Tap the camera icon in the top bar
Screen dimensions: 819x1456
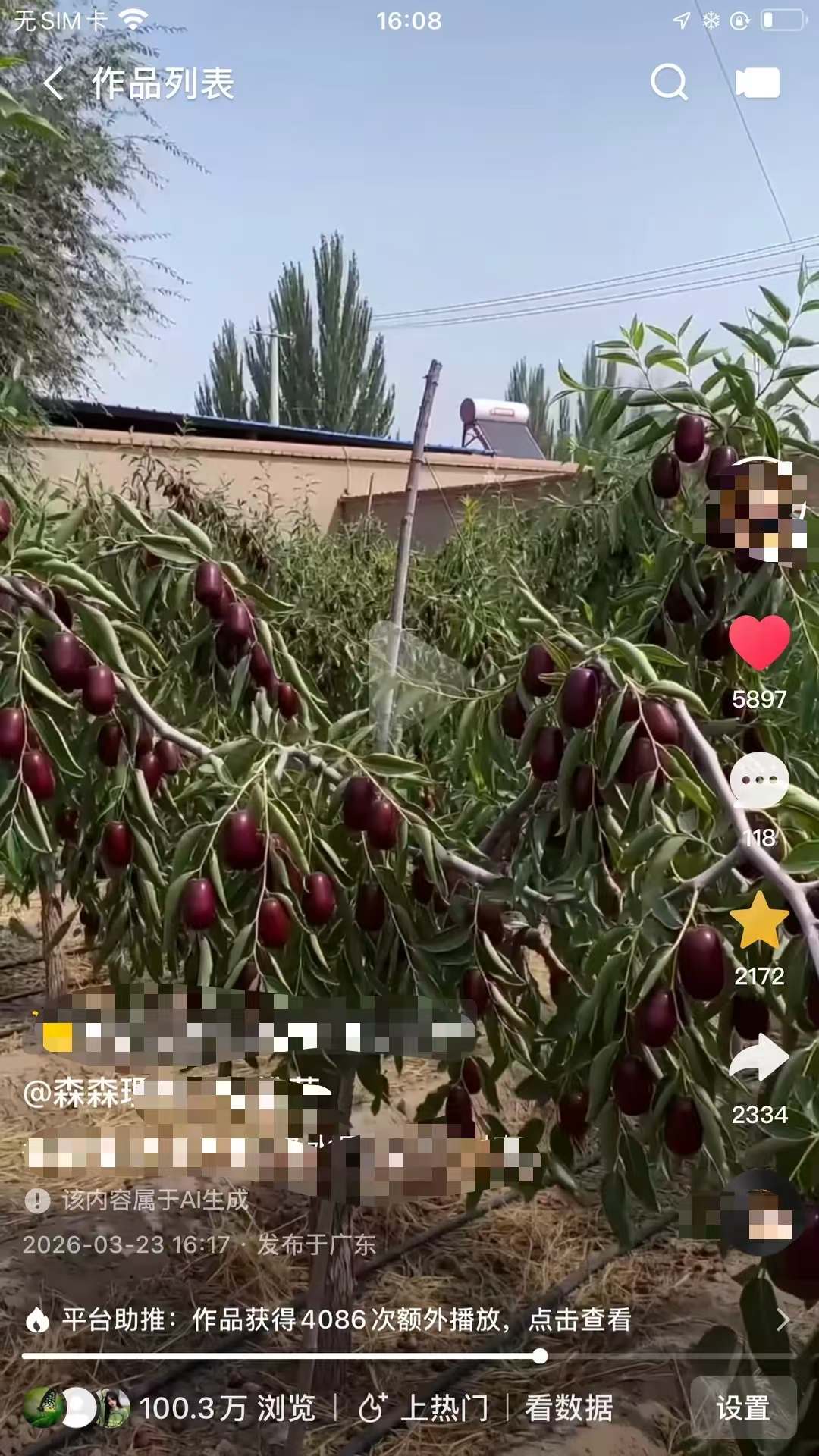point(758,83)
